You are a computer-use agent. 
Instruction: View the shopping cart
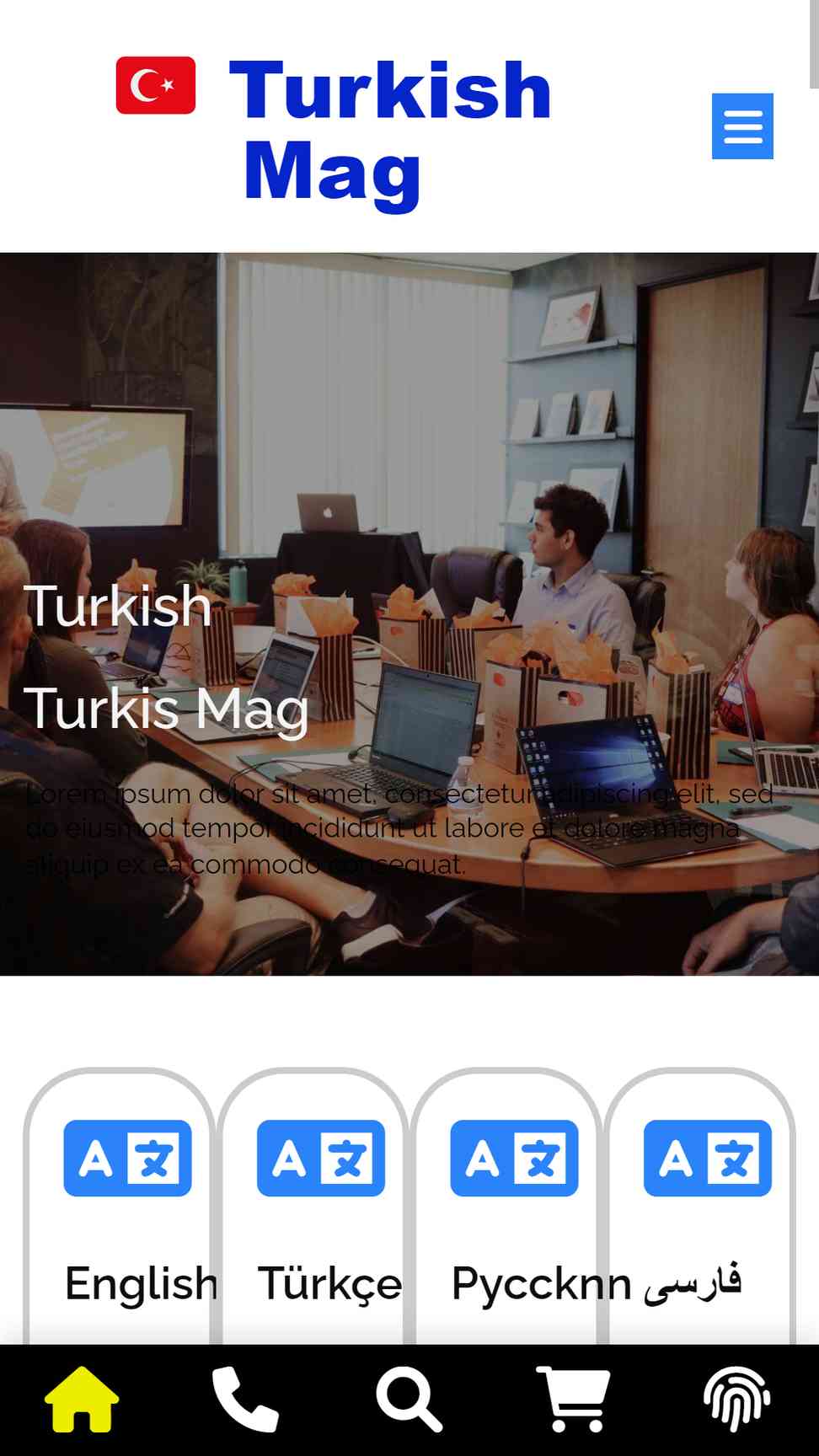(573, 1400)
